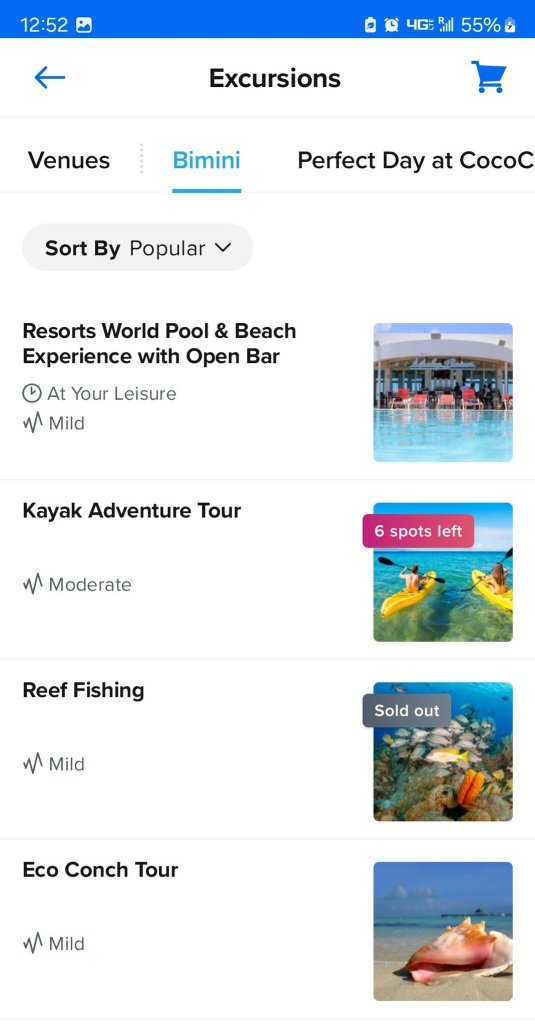Expand the Sort By Popular dropdown
Screen dimensions: 535x1024
(x=138, y=248)
